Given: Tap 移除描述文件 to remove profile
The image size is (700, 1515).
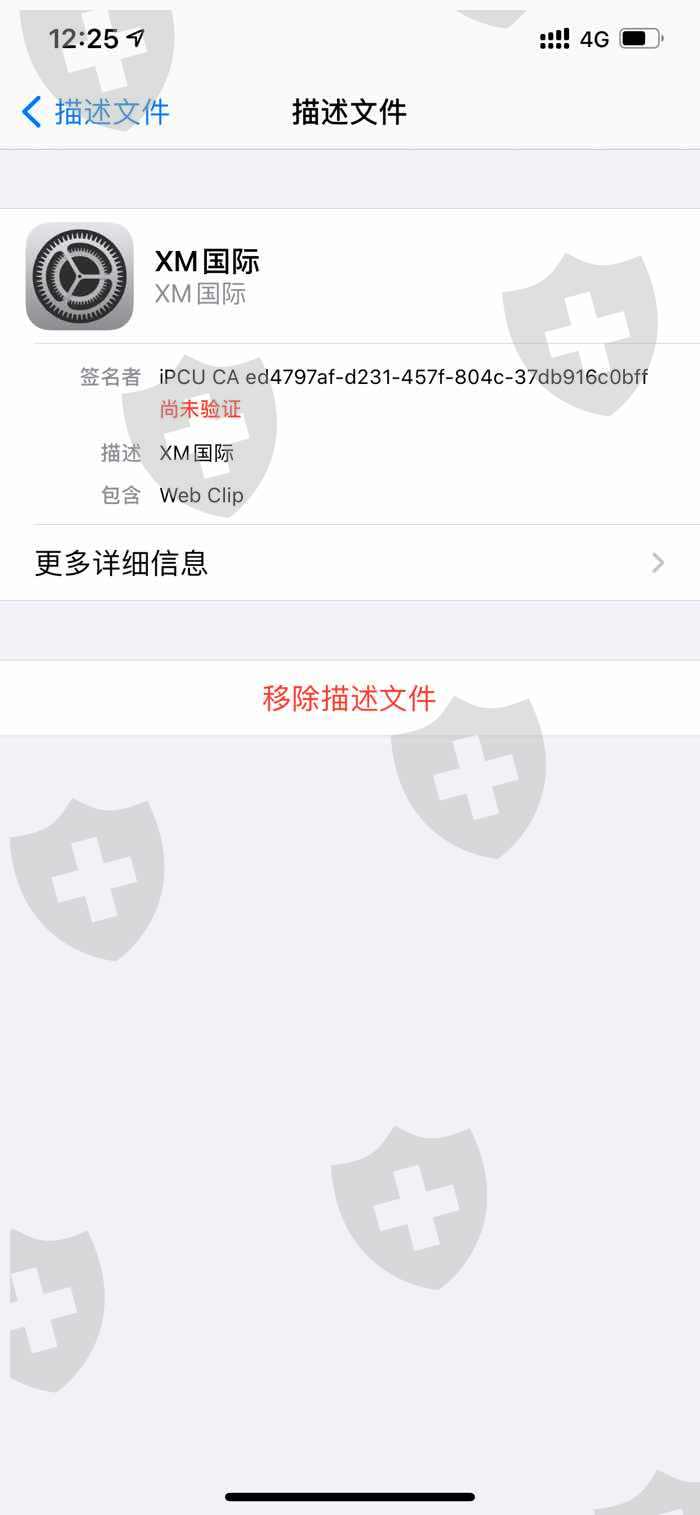Looking at the screenshot, I should point(350,698).
